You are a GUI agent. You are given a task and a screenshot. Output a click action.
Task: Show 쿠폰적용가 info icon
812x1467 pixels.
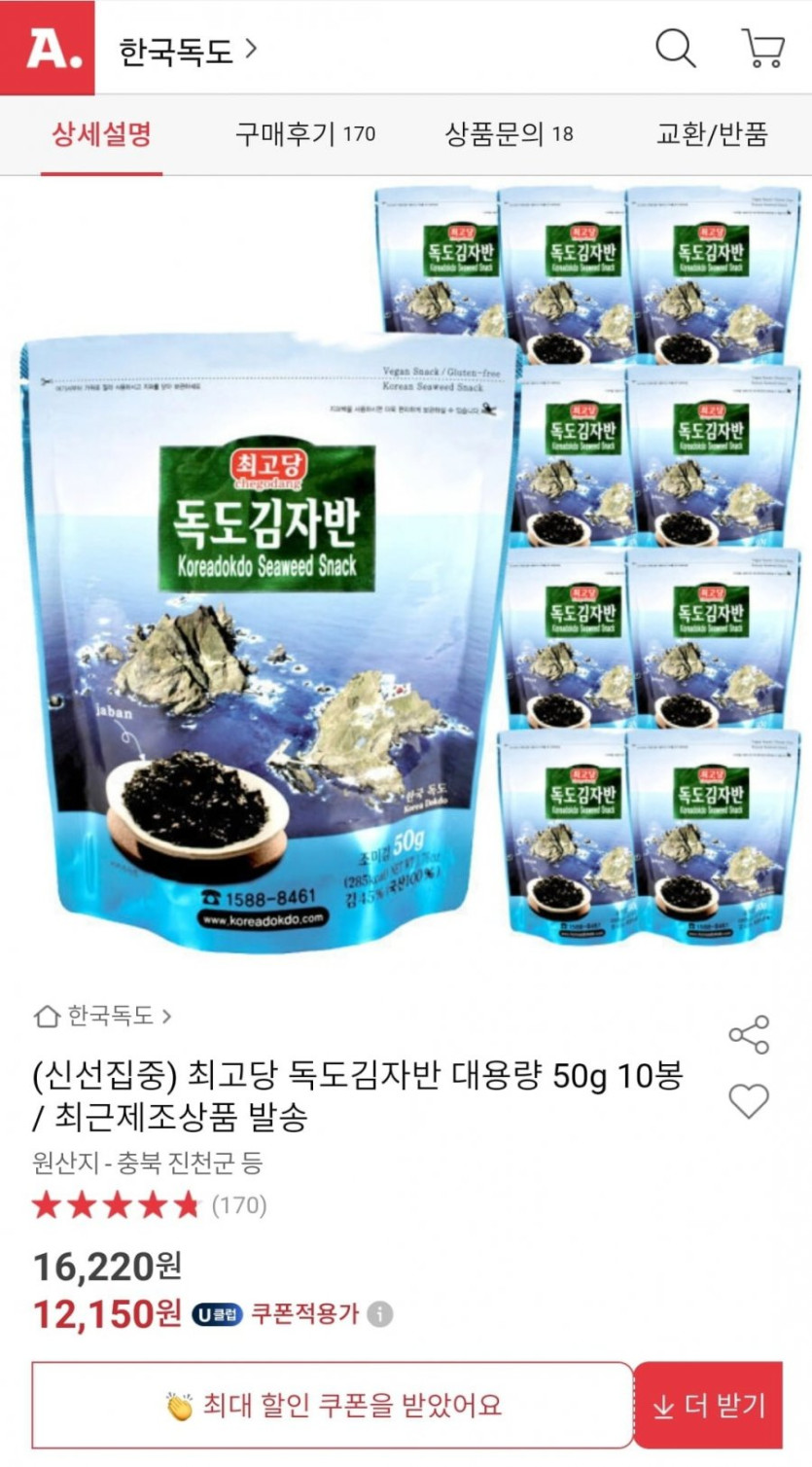(380, 1314)
